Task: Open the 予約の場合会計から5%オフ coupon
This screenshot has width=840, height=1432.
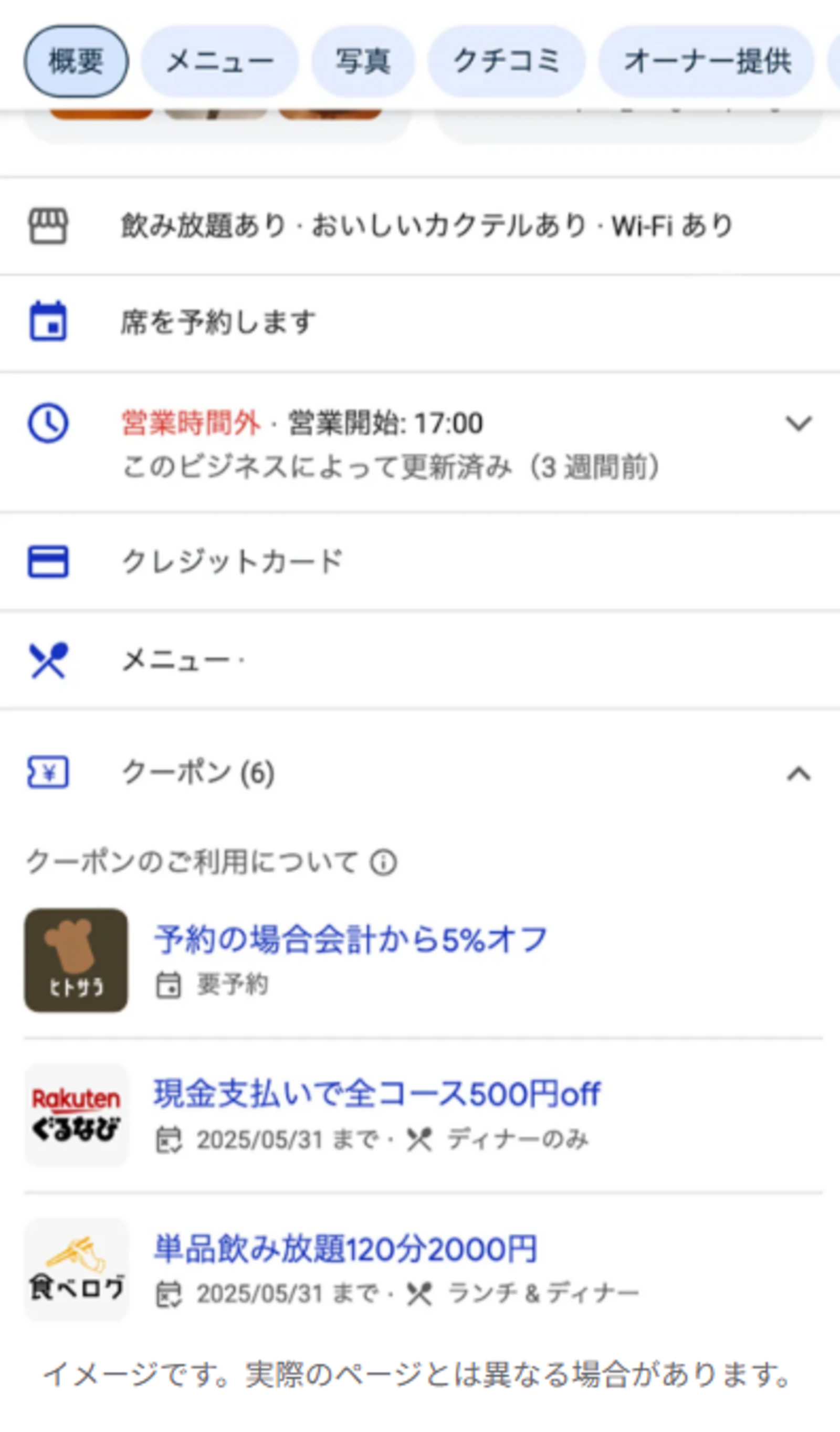Action: click(x=350, y=939)
